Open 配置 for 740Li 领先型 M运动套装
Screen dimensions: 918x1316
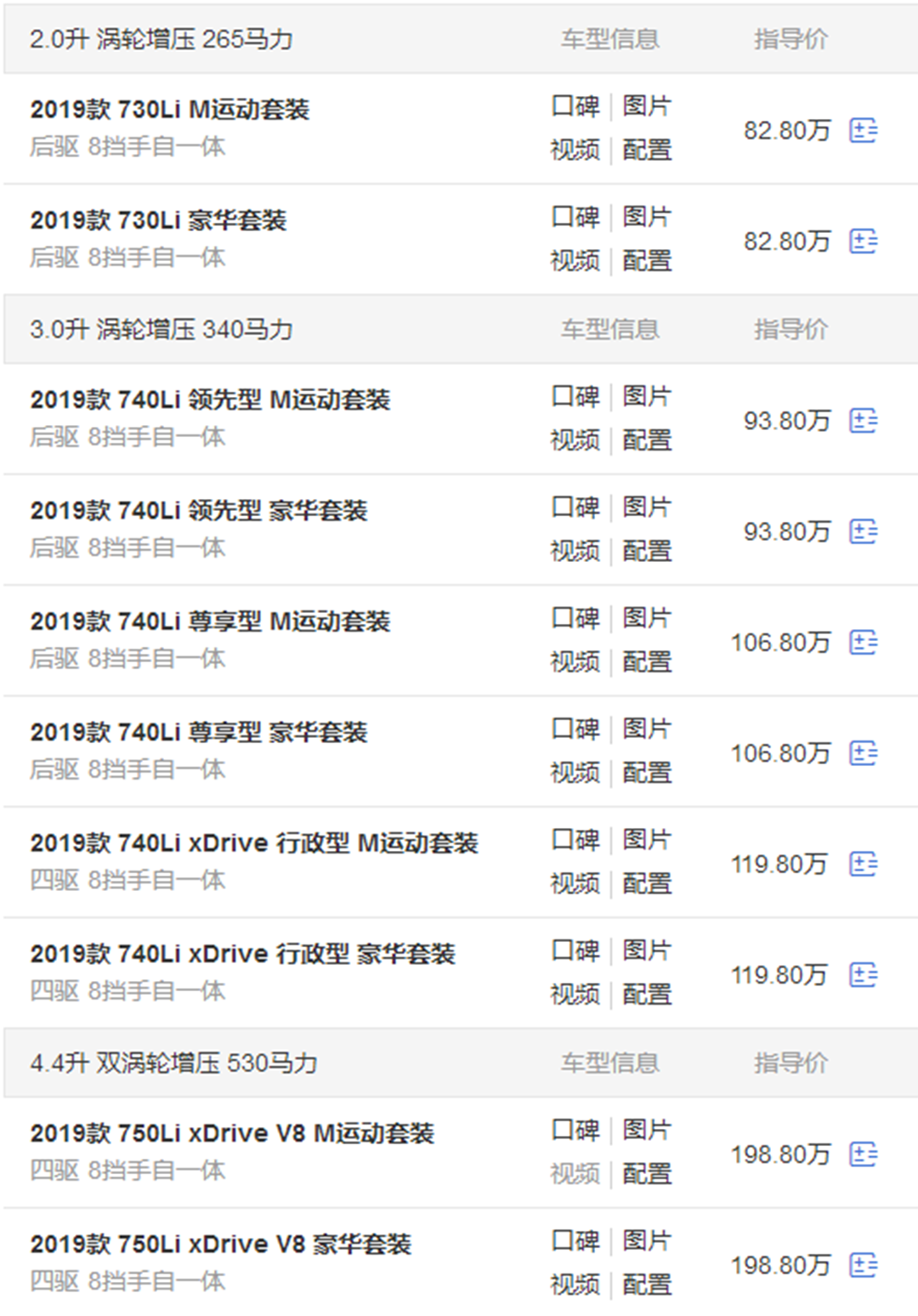(x=647, y=440)
